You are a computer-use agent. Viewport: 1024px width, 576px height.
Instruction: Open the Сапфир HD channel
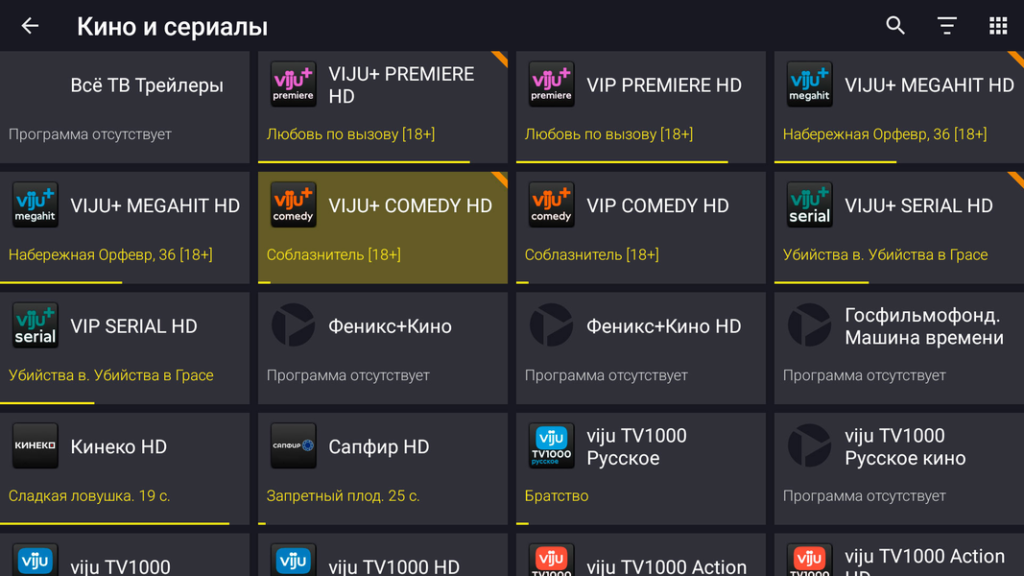click(382, 468)
